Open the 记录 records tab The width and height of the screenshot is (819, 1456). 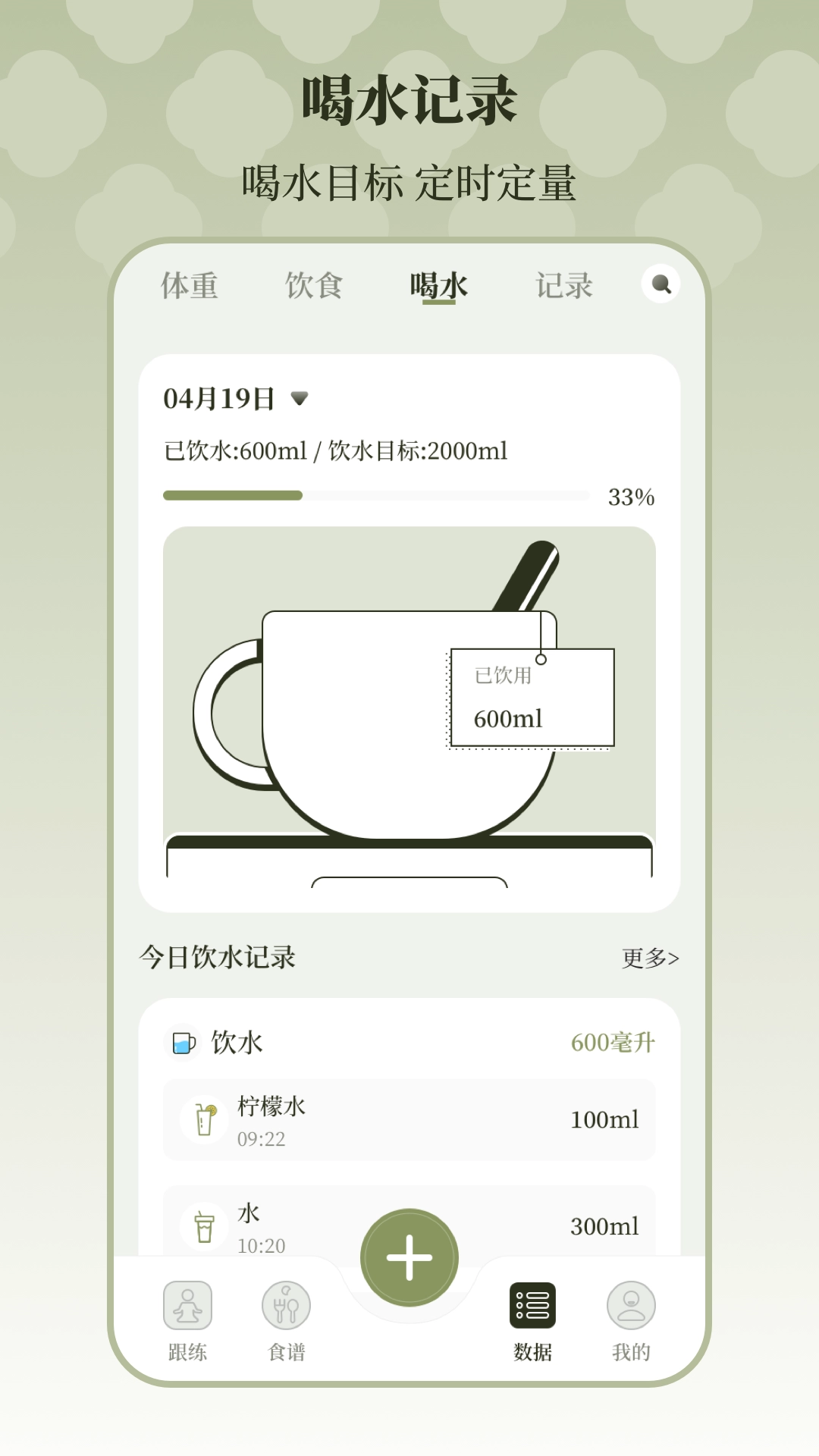click(x=564, y=285)
